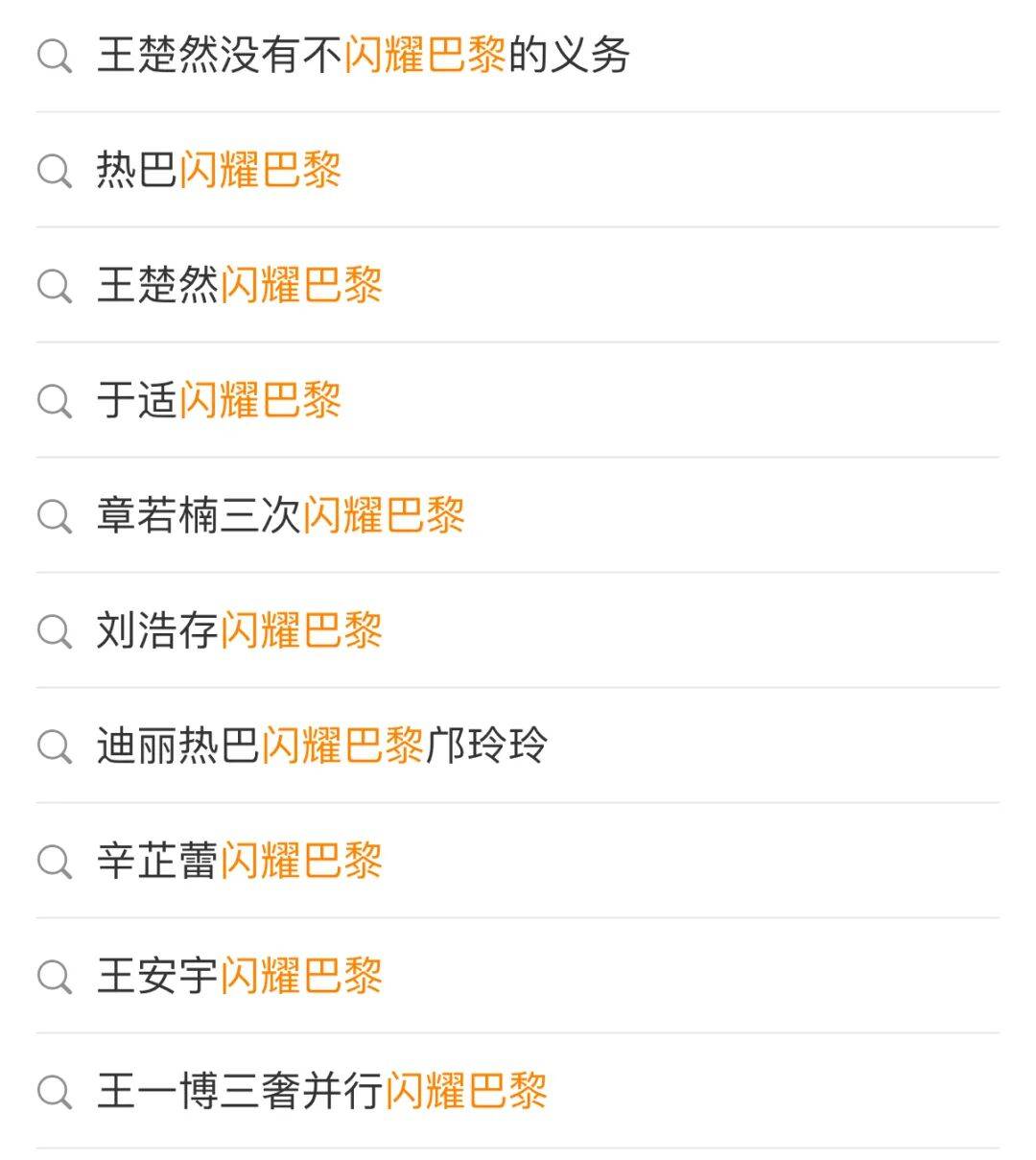Select suggestion 王楚然没有不闪耀巴黎的义务
The height and width of the screenshot is (1160, 1036).
pos(363,55)
